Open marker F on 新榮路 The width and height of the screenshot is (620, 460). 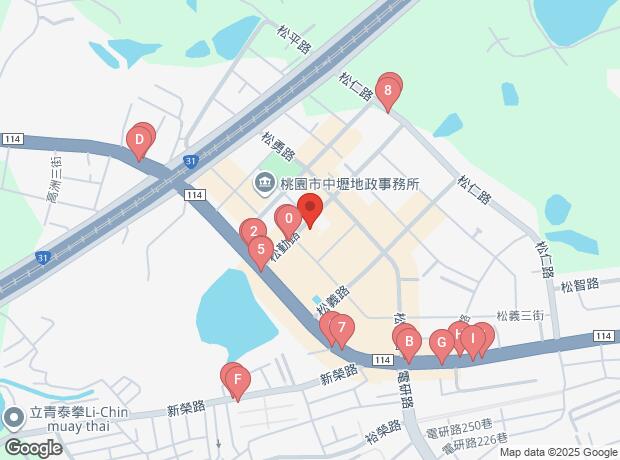pos(237,379)
